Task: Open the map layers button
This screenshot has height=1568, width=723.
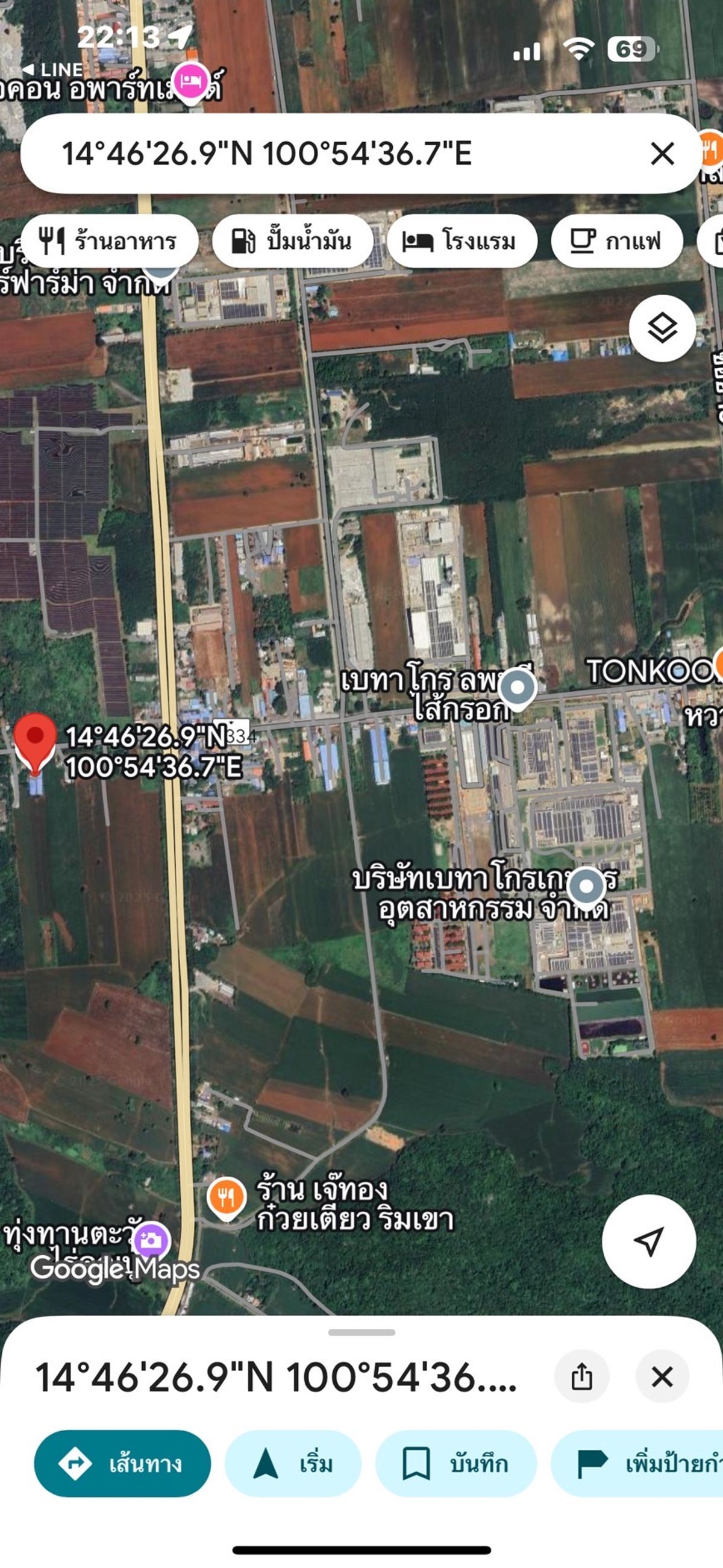Action: pyautogui.click(x=662, y=328)
